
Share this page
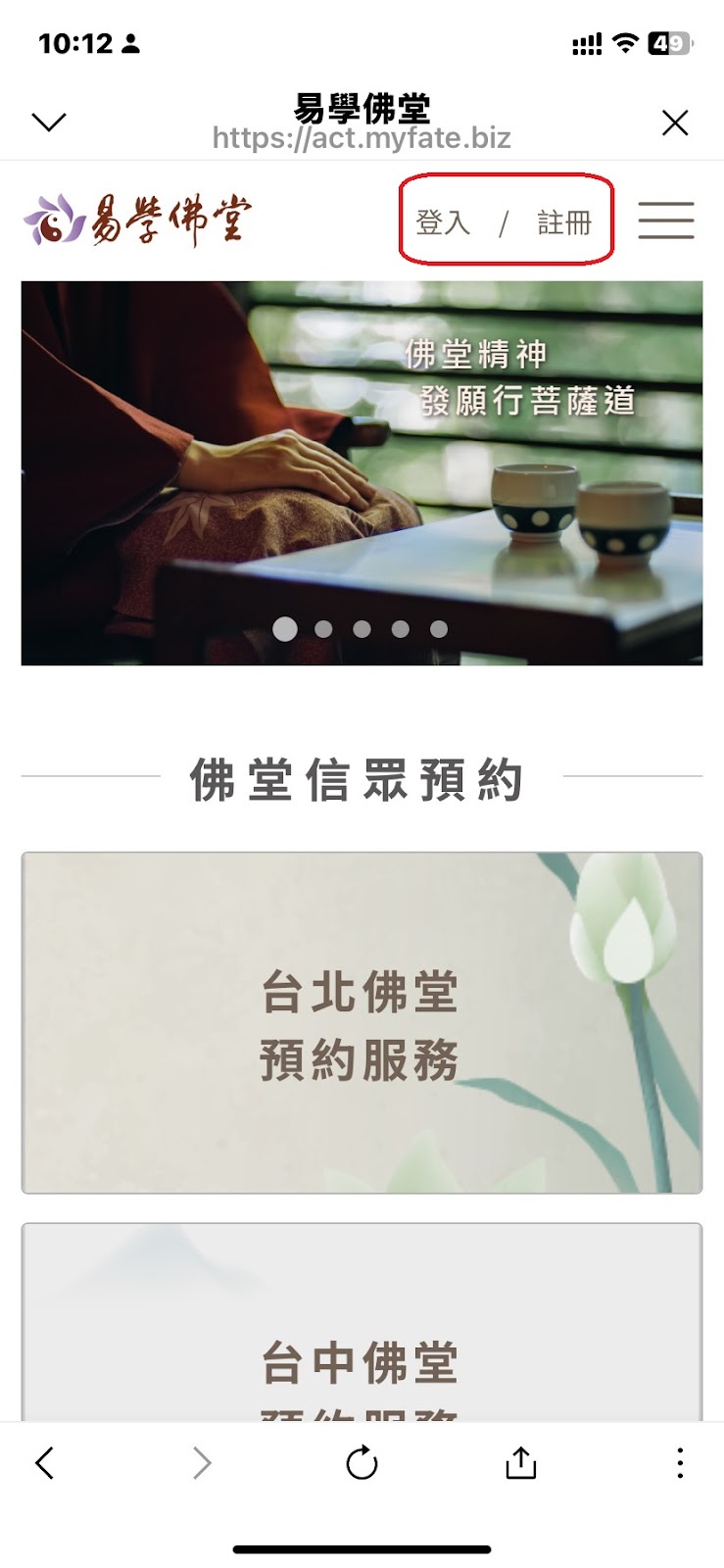pyautogui.click(x=520, y=1463)
